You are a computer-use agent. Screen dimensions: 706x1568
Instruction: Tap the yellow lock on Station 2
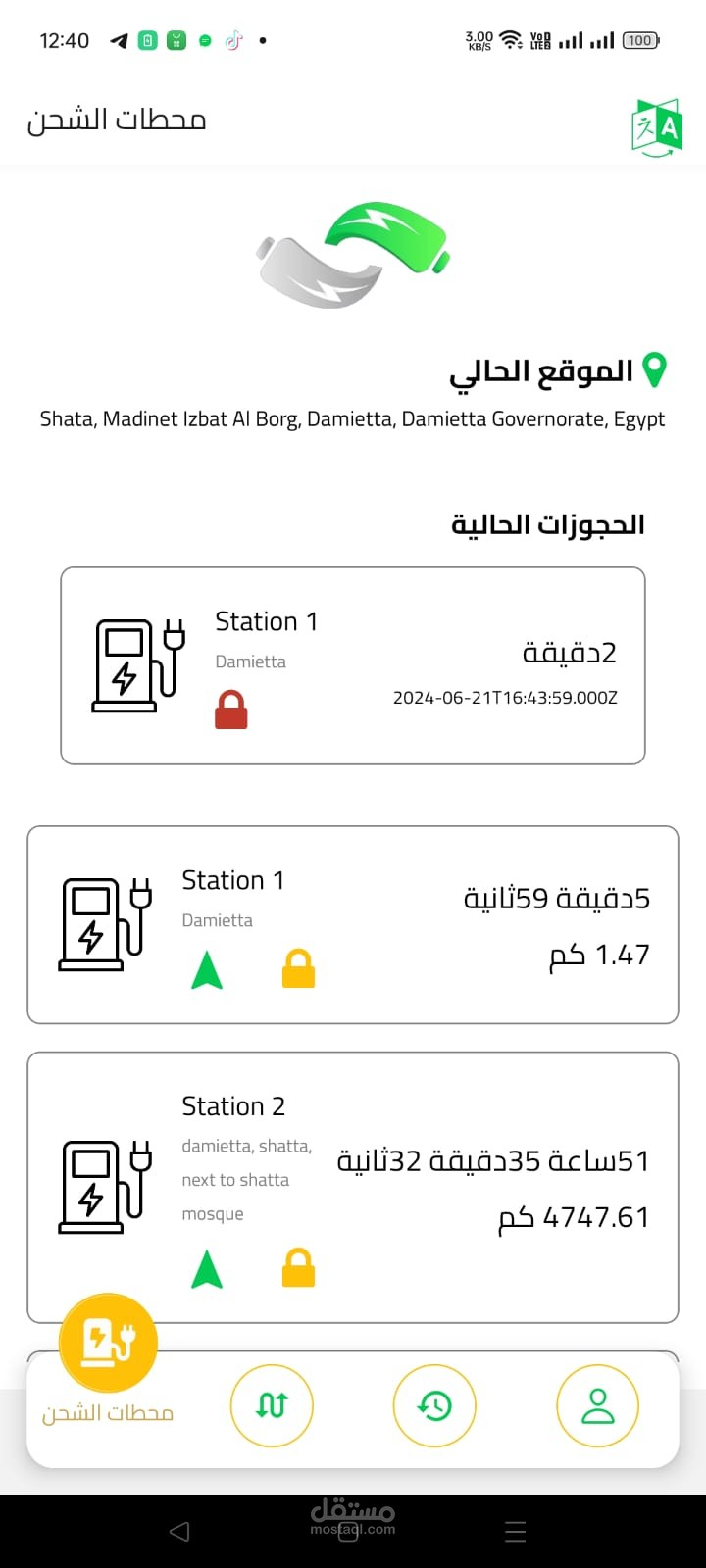point(298,1267)
